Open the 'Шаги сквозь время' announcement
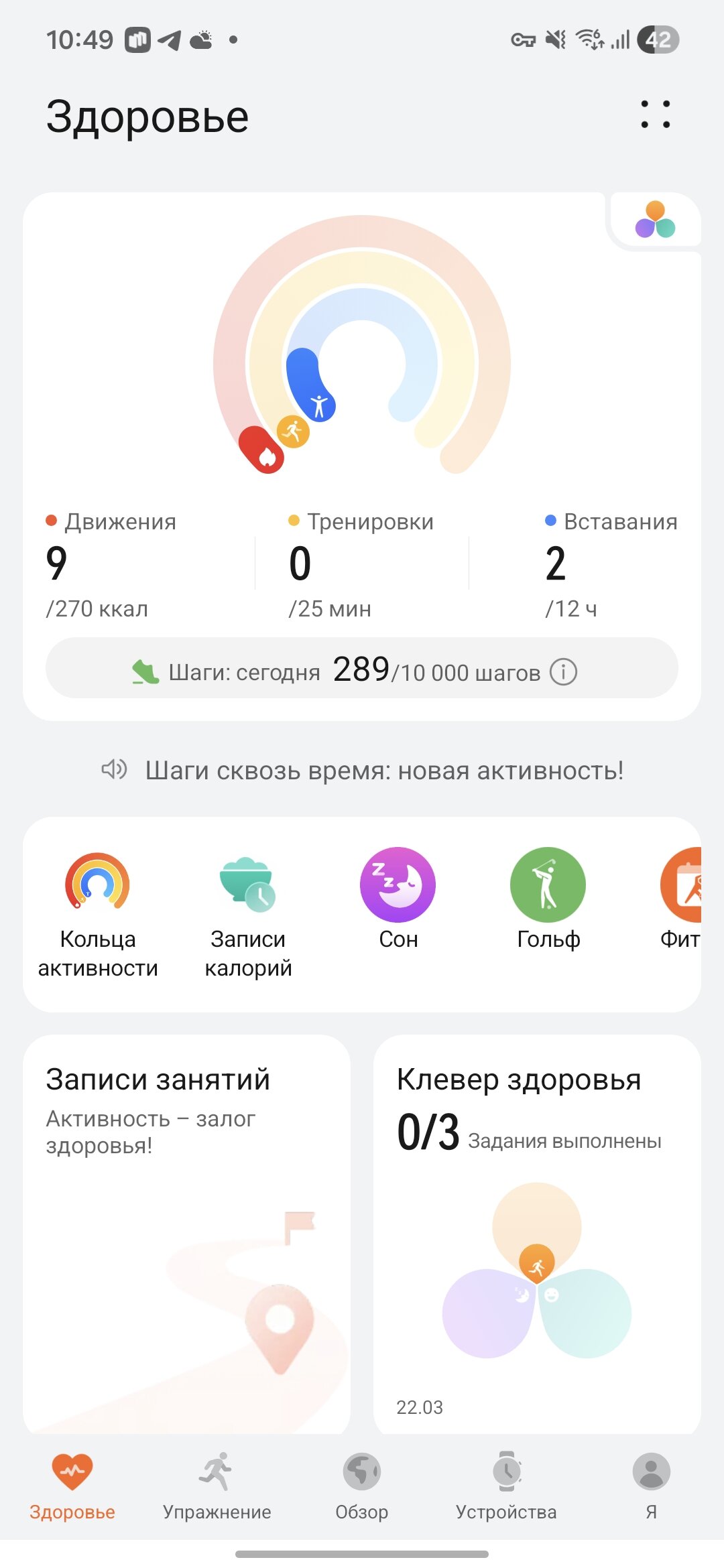Image resolution: width=724 pixels, height=1568 pixels. click(383, 771)
